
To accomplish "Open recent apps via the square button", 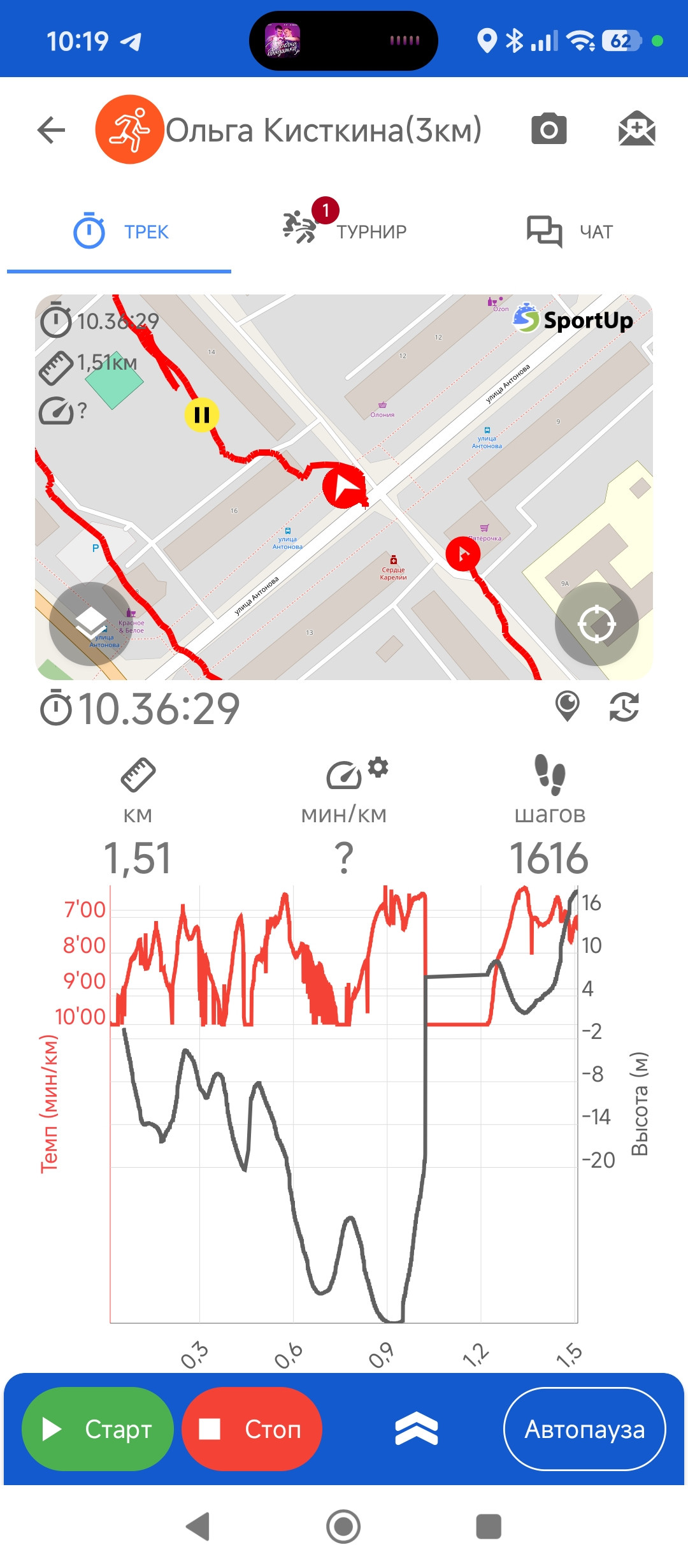I will tap(489, 1527).
